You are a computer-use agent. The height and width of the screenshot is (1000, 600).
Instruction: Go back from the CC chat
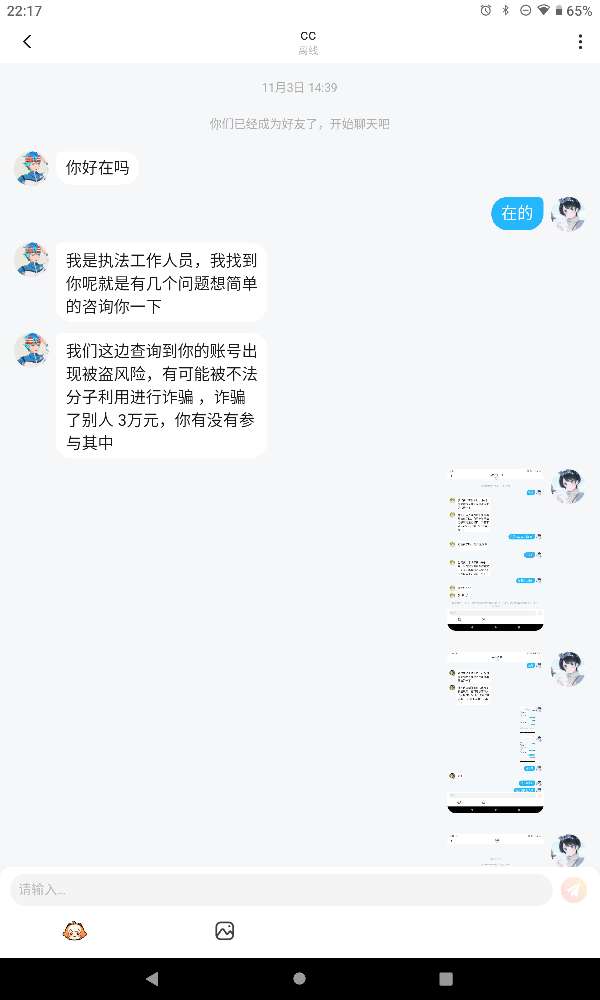(x=27, y=41)
